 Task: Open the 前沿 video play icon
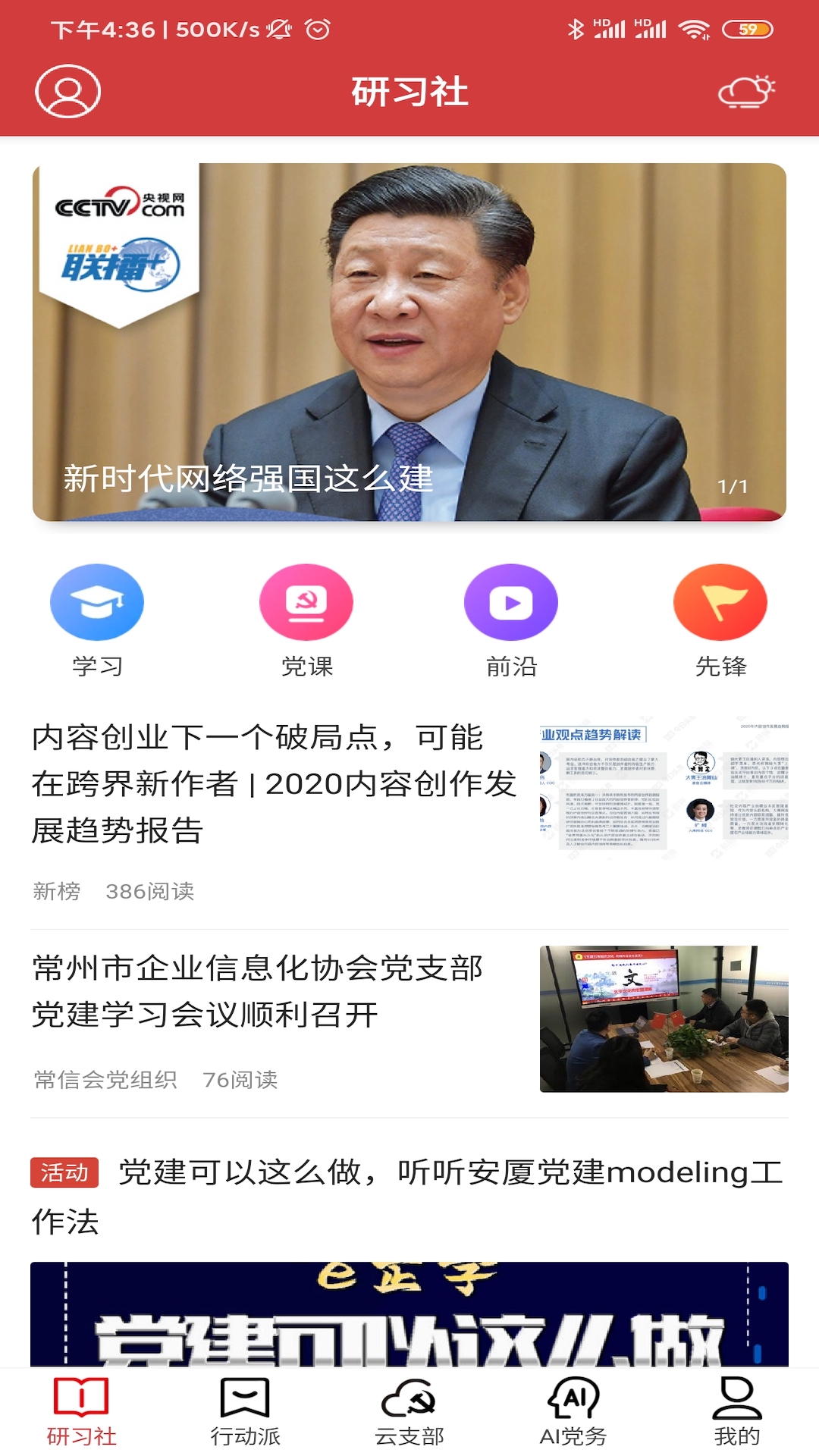[513, 601]
